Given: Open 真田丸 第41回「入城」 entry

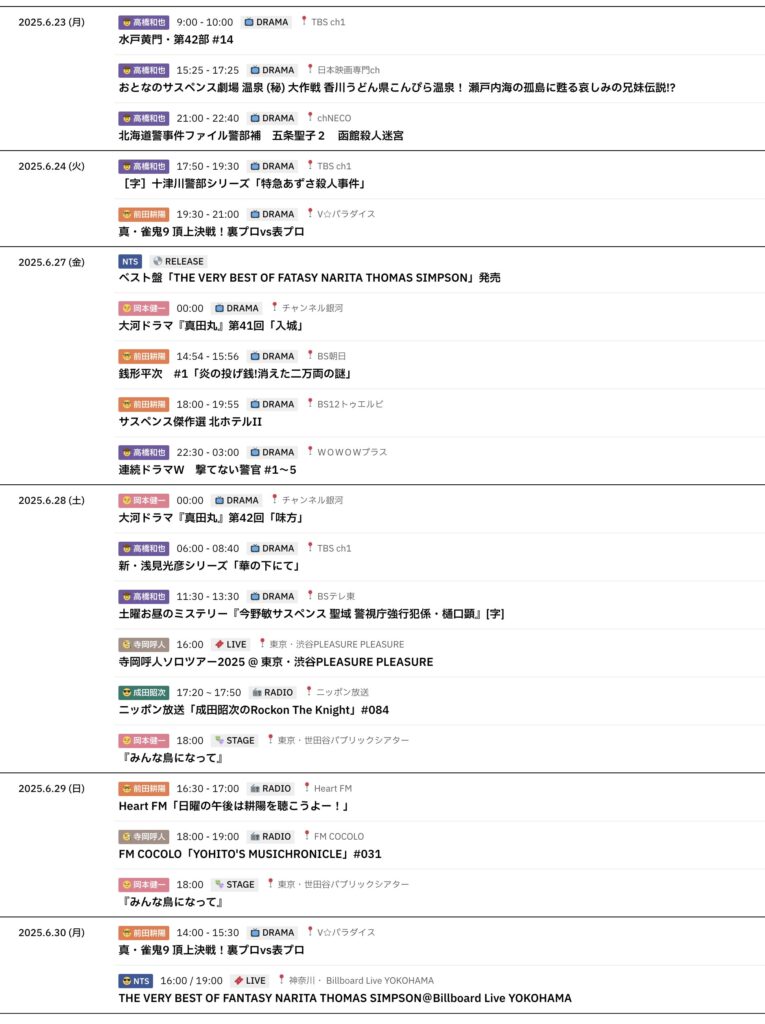Looking at the screenshot, I should coord(210,326).
